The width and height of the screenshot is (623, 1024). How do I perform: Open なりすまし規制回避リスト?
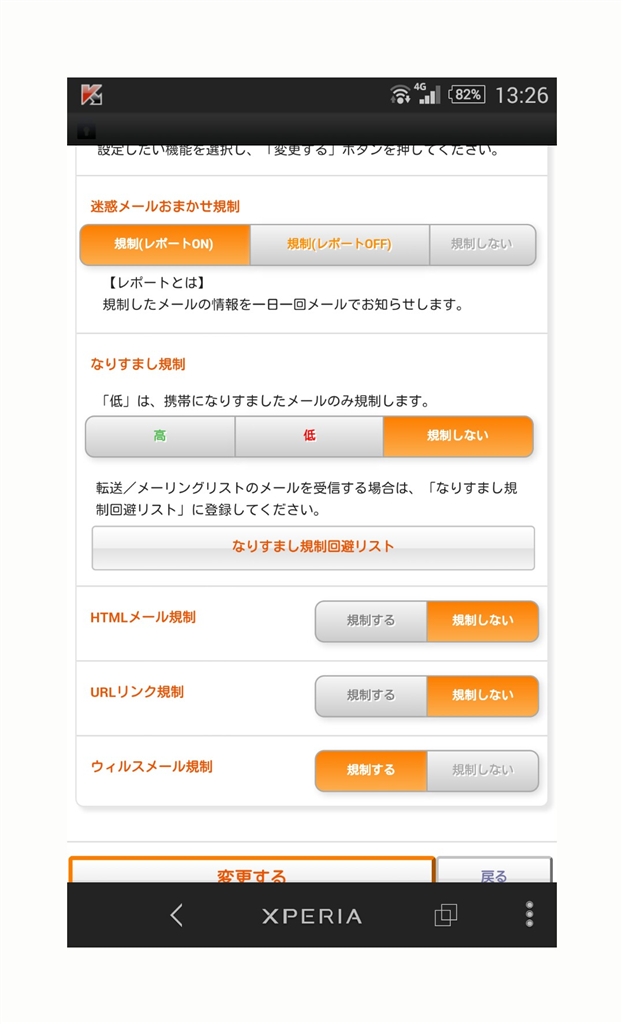313,547
